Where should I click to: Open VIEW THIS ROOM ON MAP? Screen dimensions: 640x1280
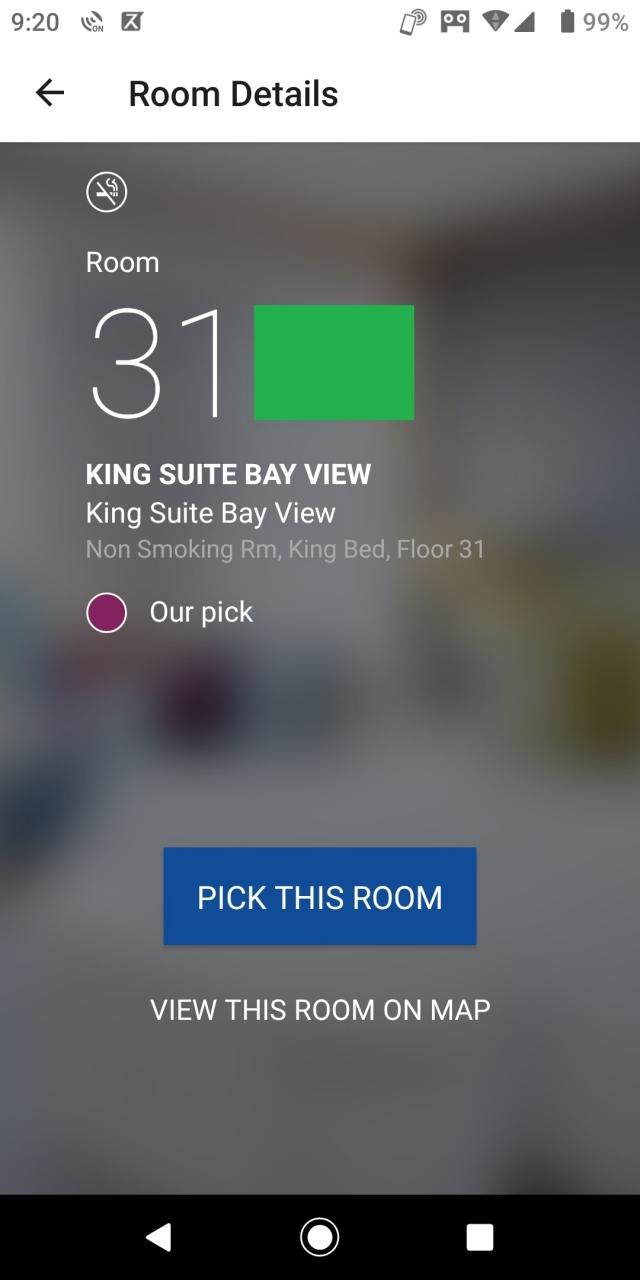click(x=320, y=1009)
